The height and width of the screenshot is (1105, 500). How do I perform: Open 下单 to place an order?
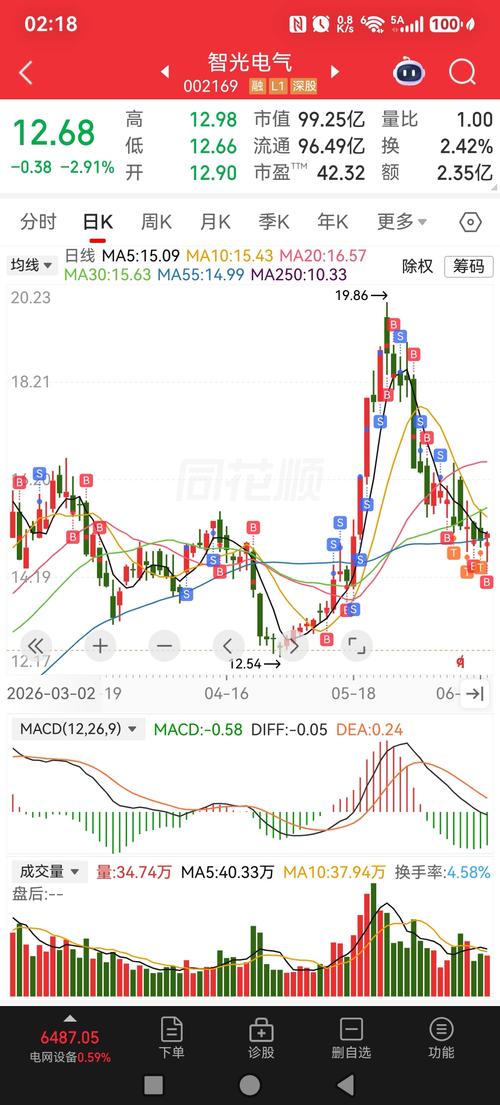coord(171,1038)
